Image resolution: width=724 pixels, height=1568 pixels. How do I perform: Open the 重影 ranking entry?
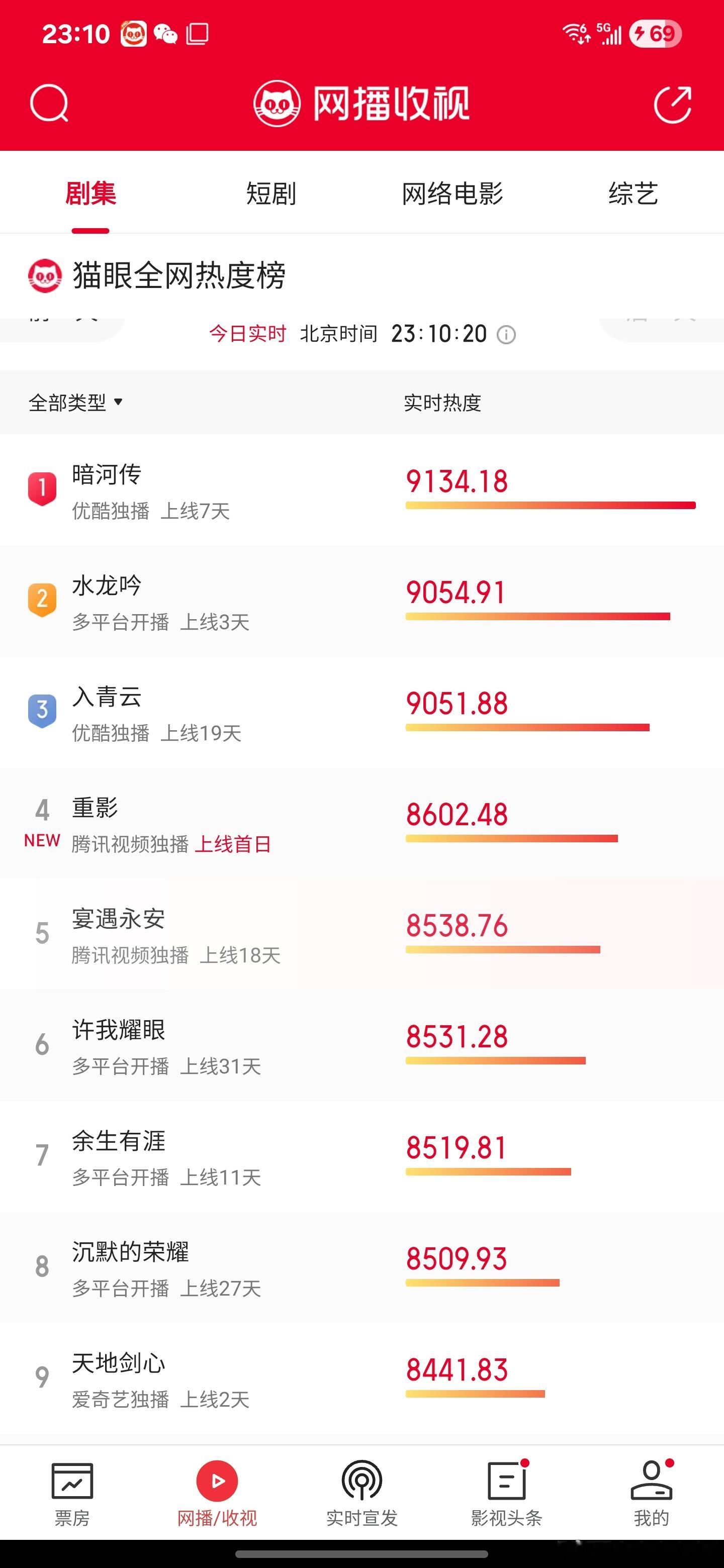tap(361, 822)
